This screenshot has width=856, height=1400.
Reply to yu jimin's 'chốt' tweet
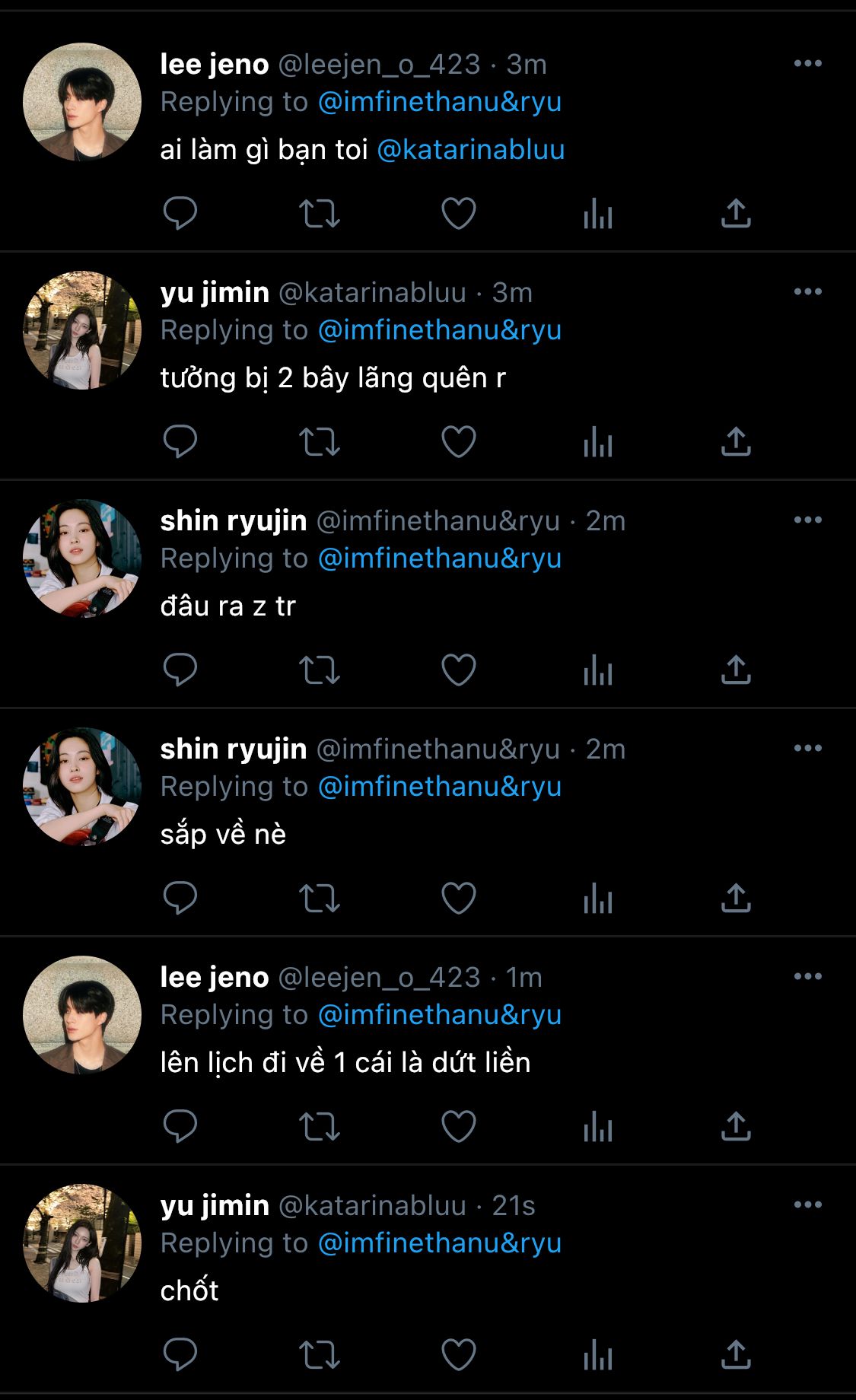tap(180, 1355)
